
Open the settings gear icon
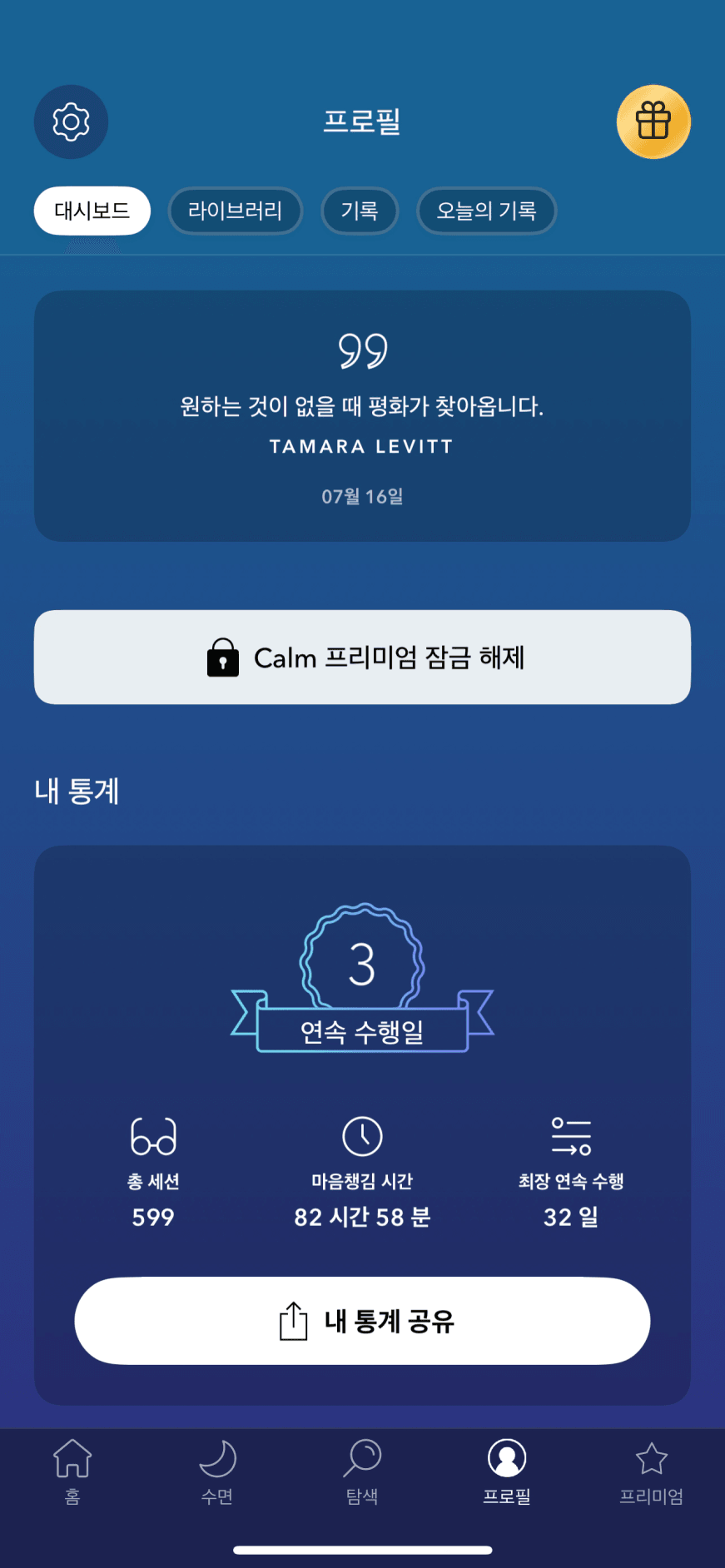tap(71, 122)
